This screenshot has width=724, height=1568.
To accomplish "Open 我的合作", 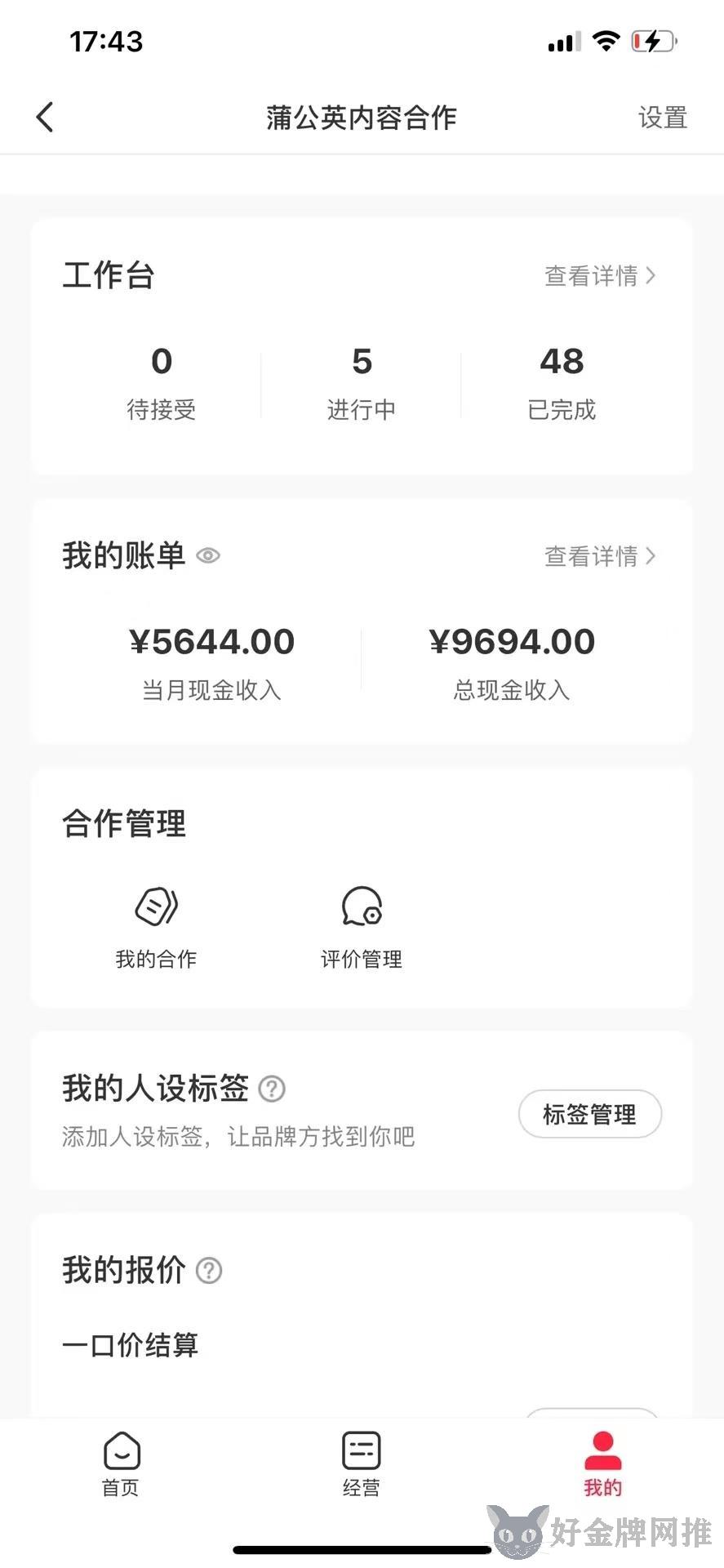I will [x=156, y=929].
